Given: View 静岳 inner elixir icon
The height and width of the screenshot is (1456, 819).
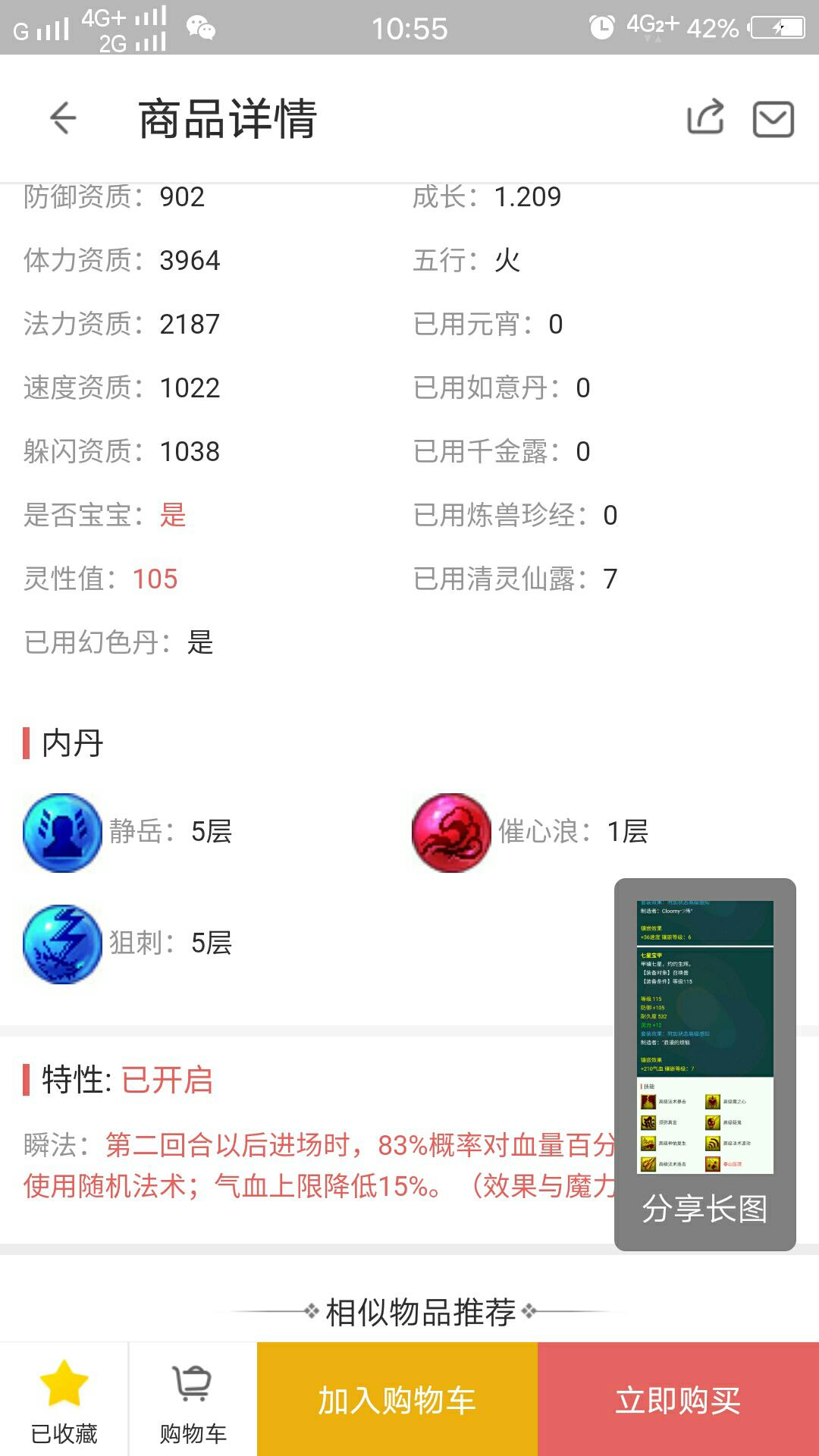Looking at the screenshot, I should pos(63,832).
